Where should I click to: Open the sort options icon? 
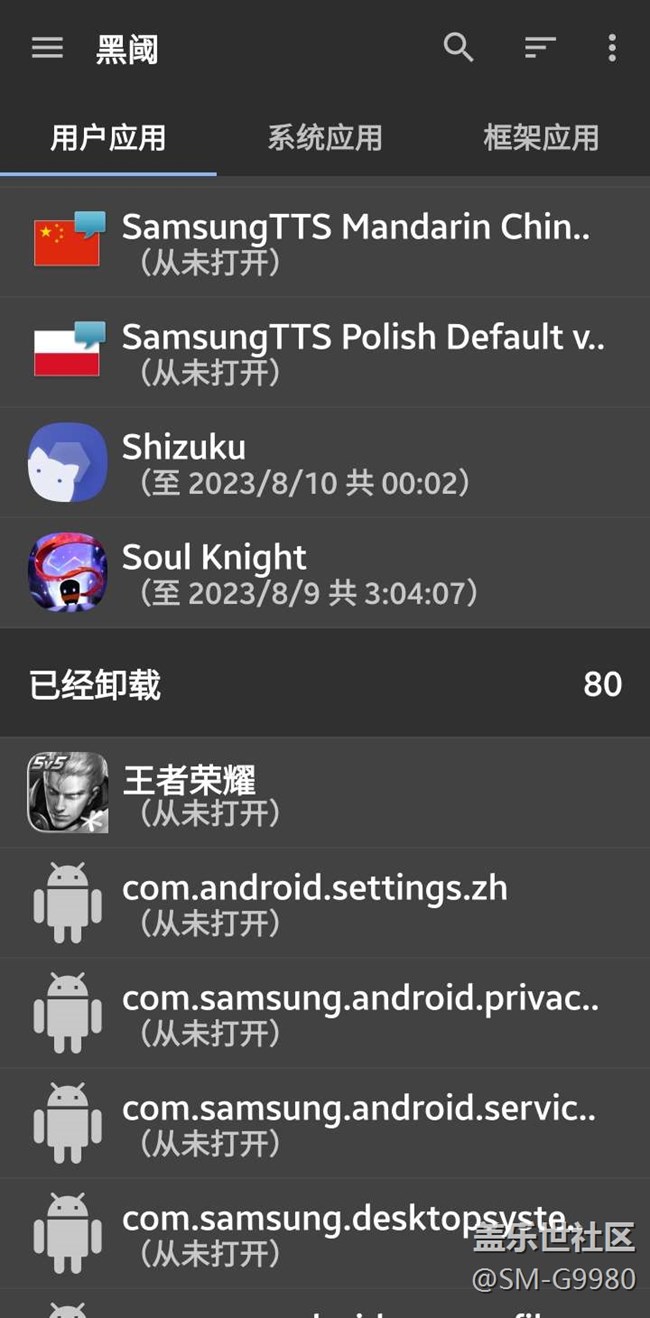(539, 47)
